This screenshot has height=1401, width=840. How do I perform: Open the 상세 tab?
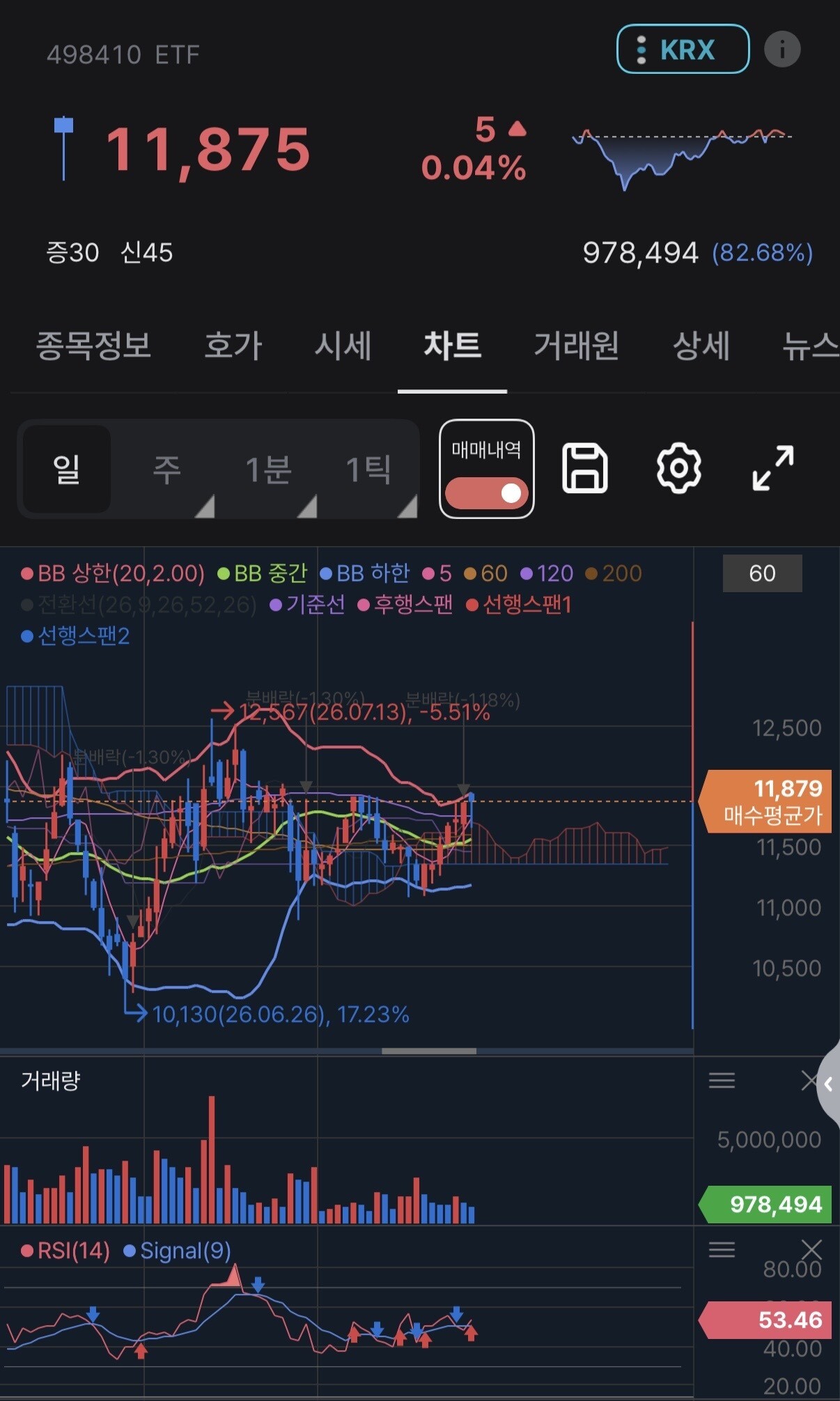coord(701,345)
